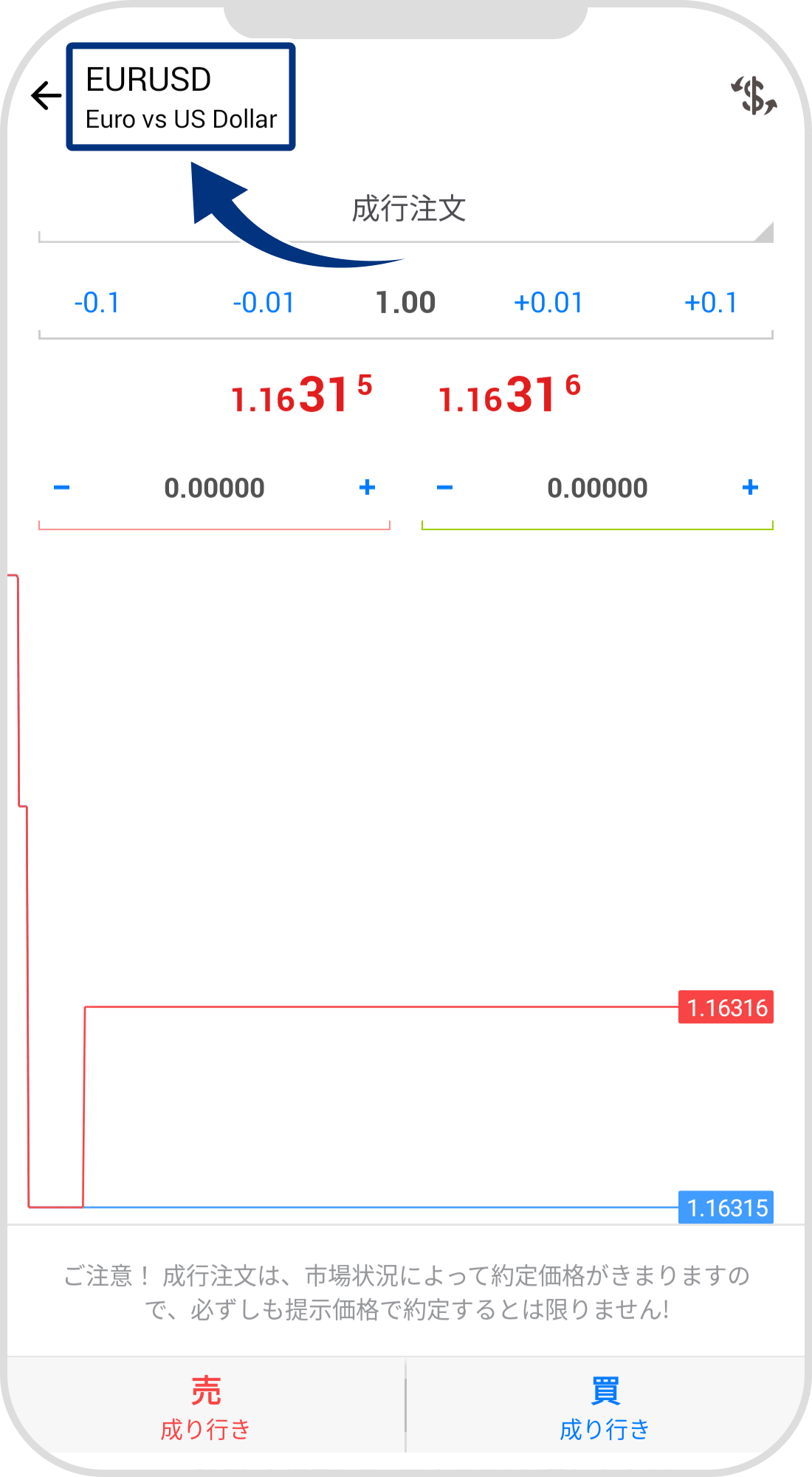
Task: Tap the EURUSD symbol to change instrument
Action: [181, 97]
